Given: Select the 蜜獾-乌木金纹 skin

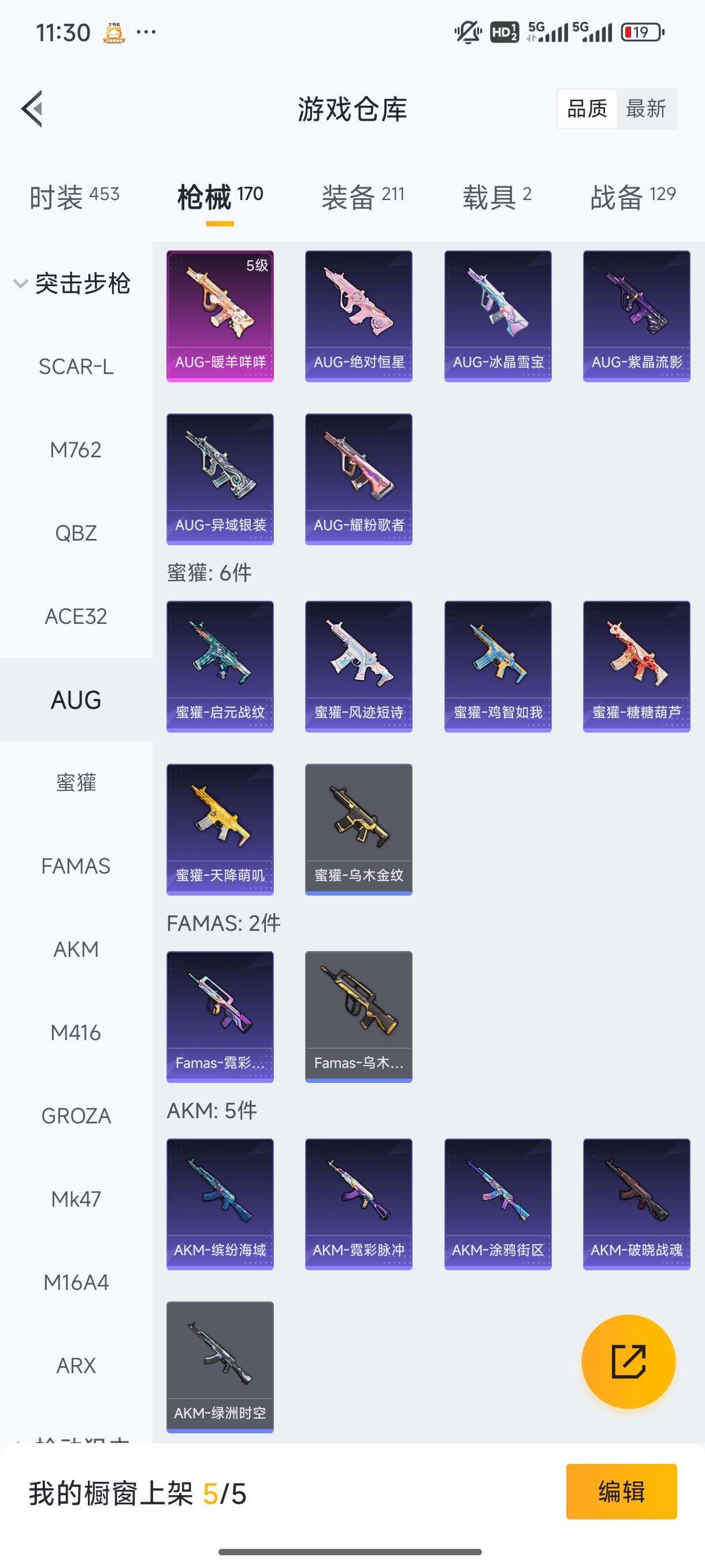Looking at the screenshot, I should pyautogui.click(x=359, y=829).
